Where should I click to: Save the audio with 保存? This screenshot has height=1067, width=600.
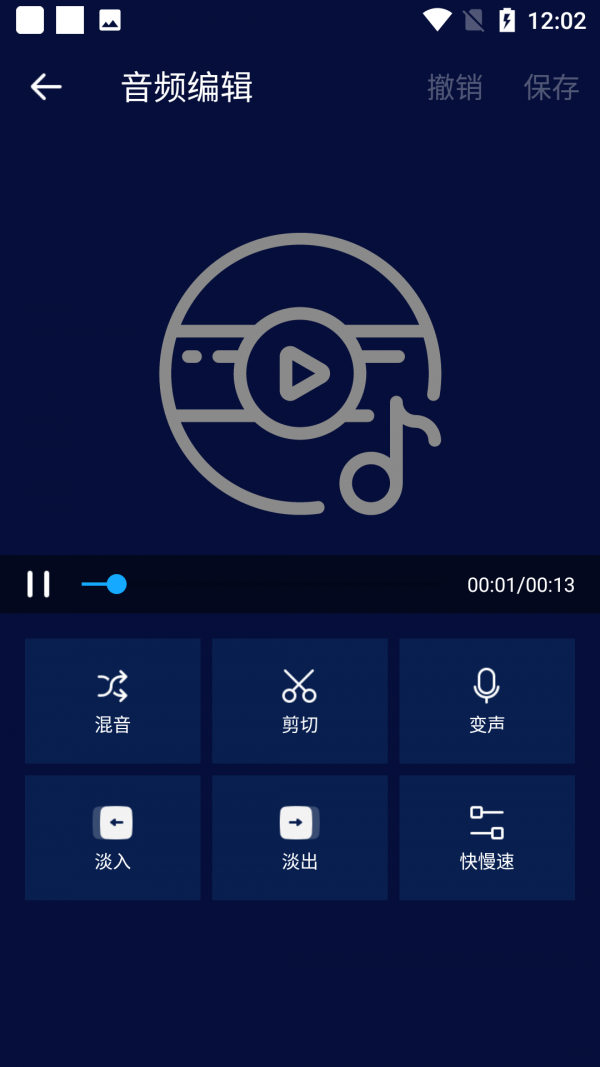(x=551, y=88)
